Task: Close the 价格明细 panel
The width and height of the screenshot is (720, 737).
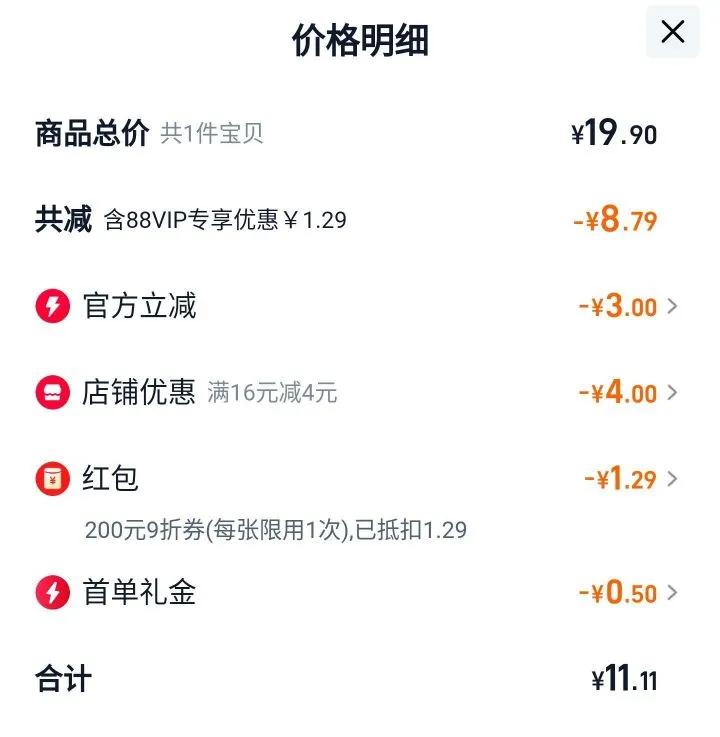Action: point(673,32)
